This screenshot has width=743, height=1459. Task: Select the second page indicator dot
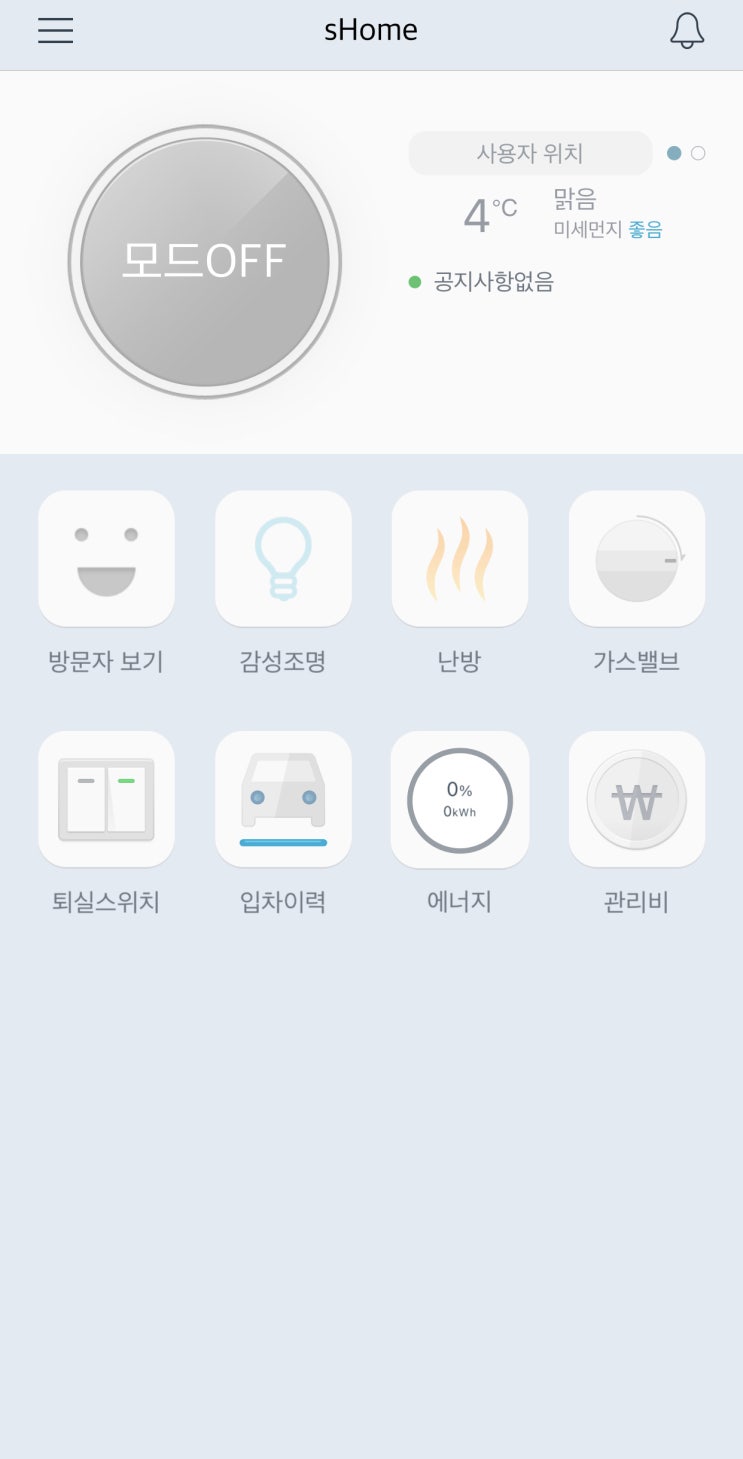point(698,153)
